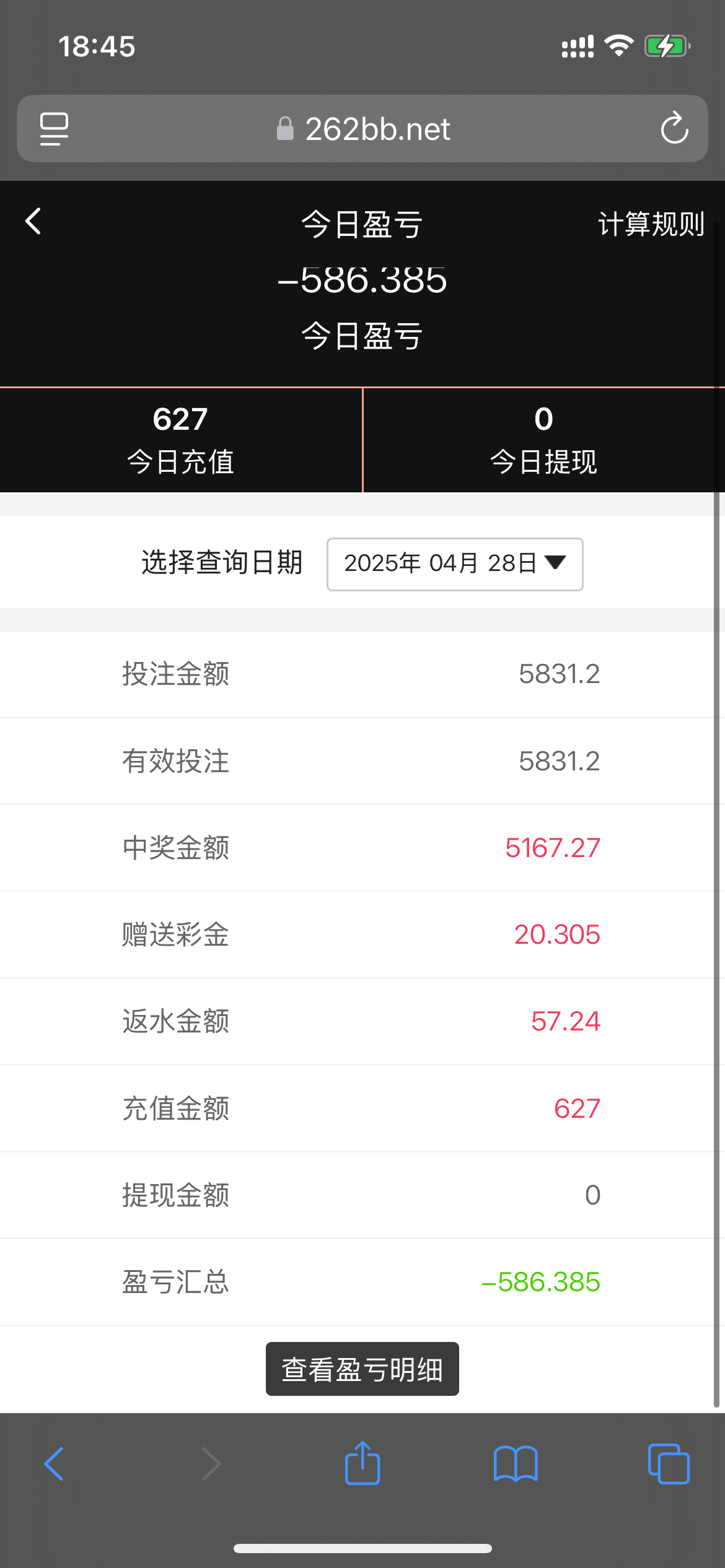Tap 查看盈亏明细 button

(x=362, y=1369)
